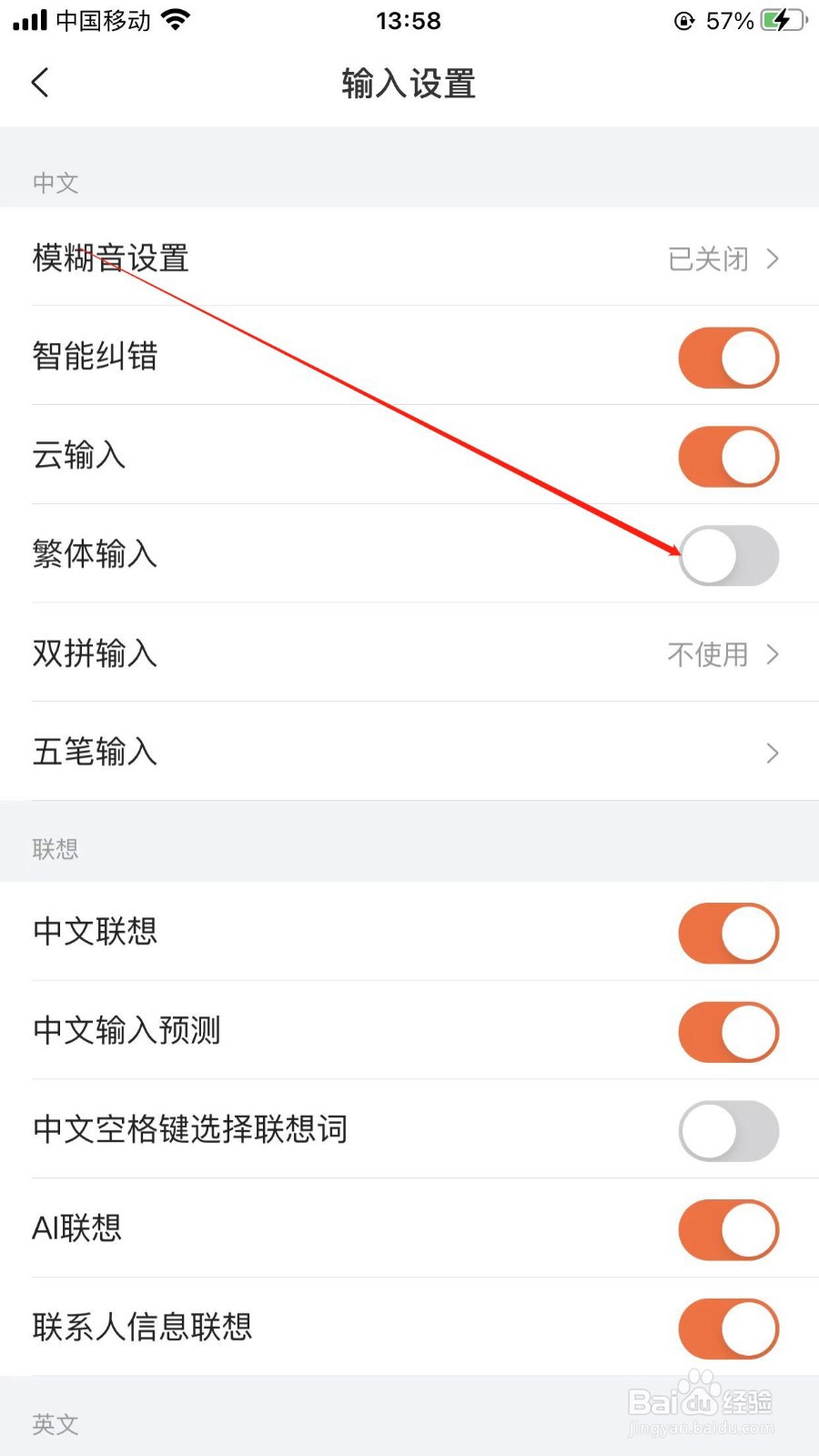The image size is (819, 1456).
Task: Enable the 繁体输入 toggle
Action: (728, 555)
